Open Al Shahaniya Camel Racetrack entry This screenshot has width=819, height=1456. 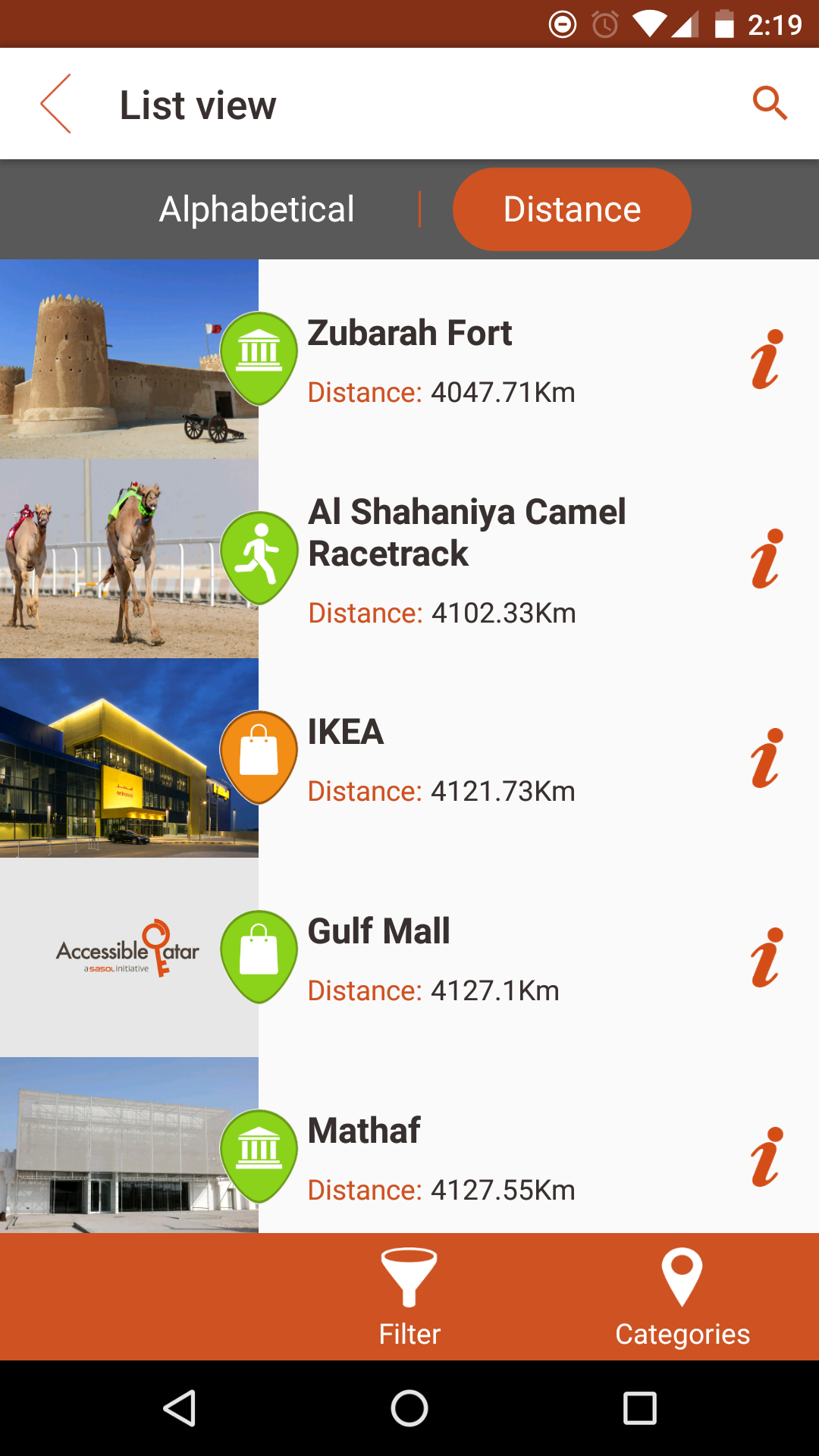click(x=466, y=532)
